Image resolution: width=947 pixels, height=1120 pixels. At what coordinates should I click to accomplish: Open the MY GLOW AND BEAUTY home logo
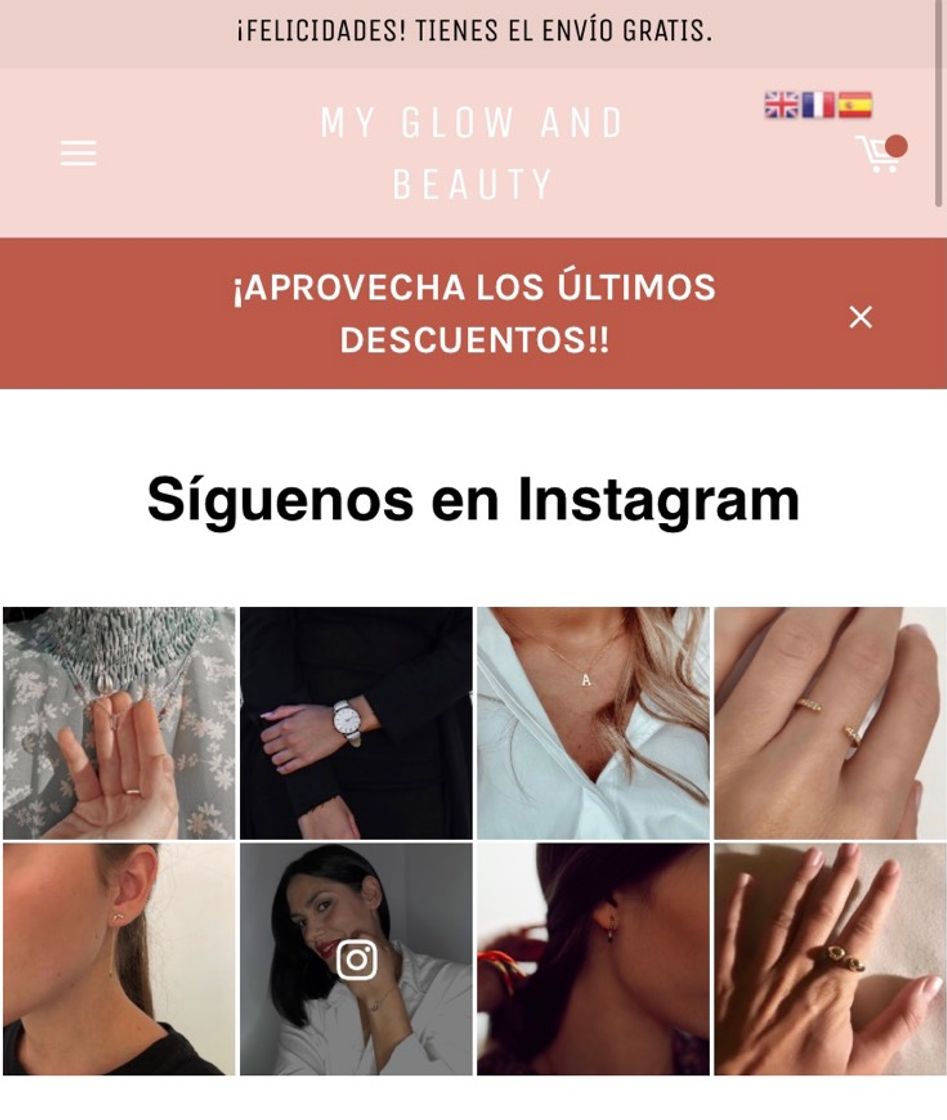tap(472, 152)
